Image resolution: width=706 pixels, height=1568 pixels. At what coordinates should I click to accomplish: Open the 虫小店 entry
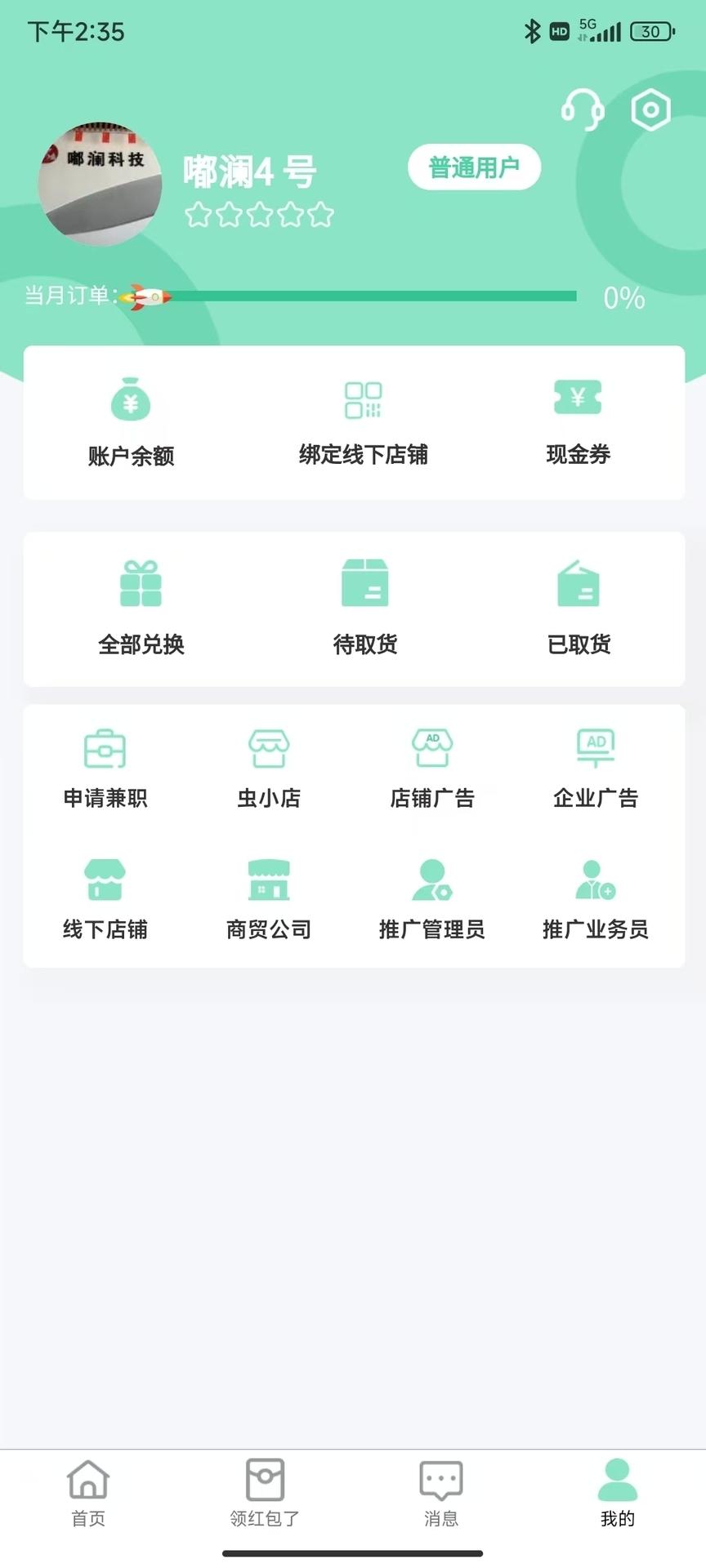coord(269,768)
